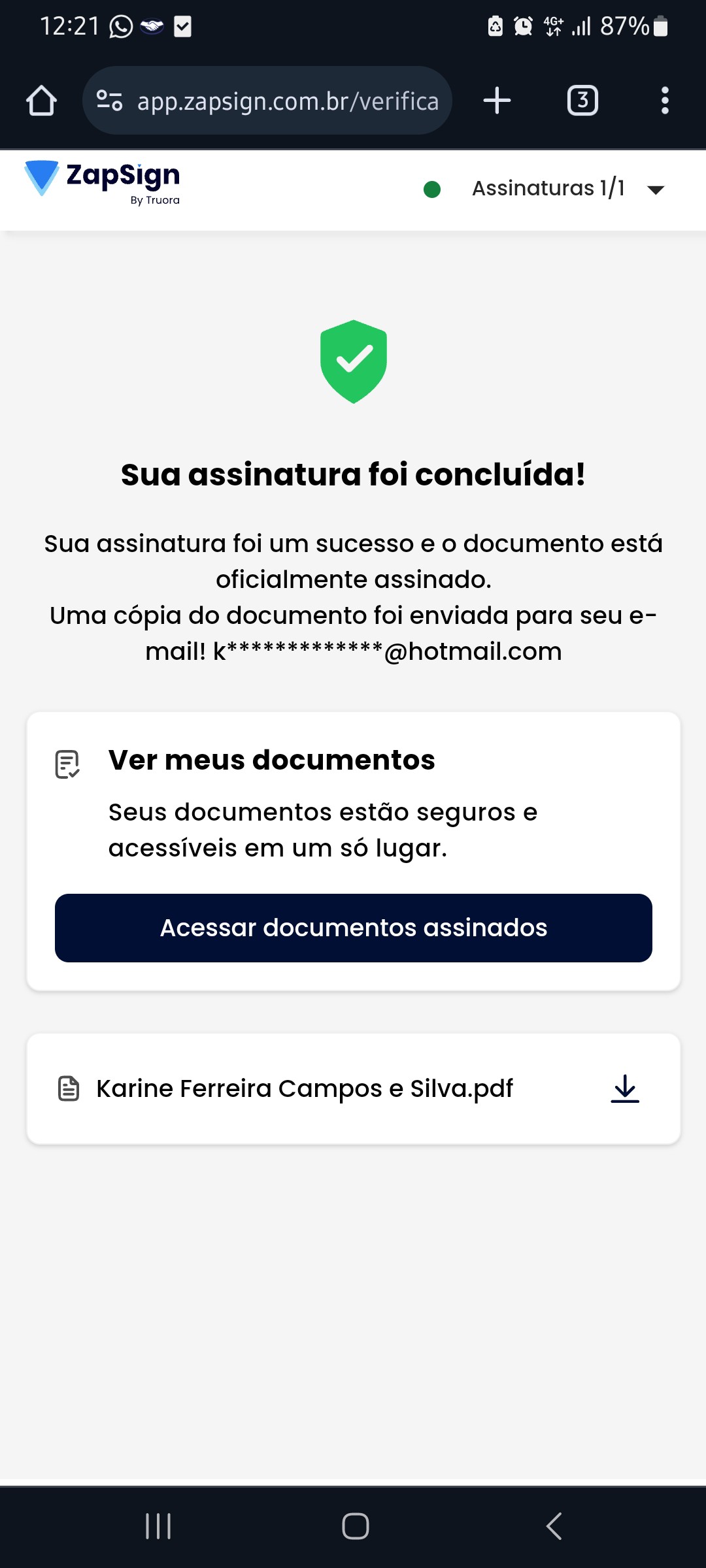The image size is (706, 1568).
Task: Go to the browser home page
Action: coord(41,101)
